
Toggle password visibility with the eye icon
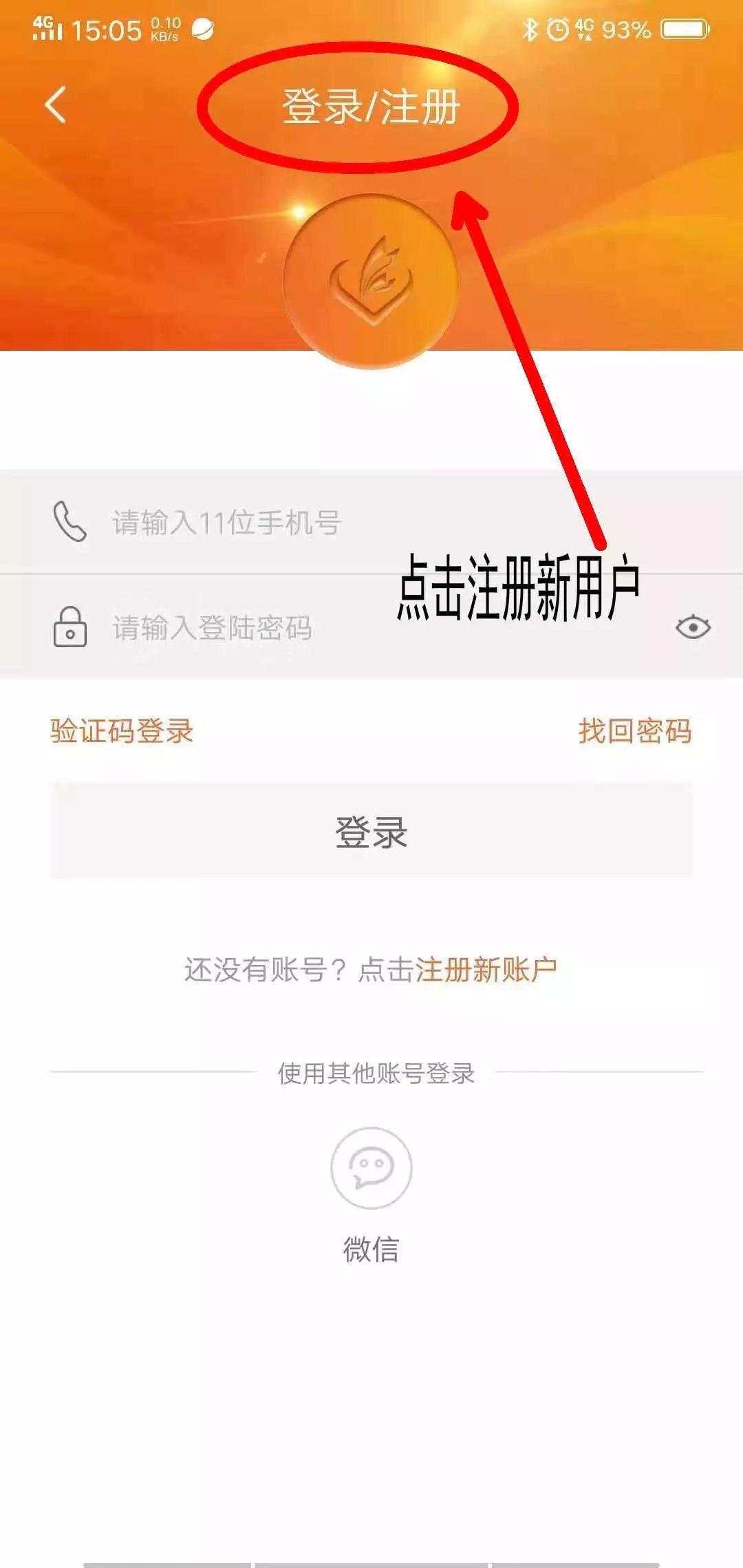(693, 627)
